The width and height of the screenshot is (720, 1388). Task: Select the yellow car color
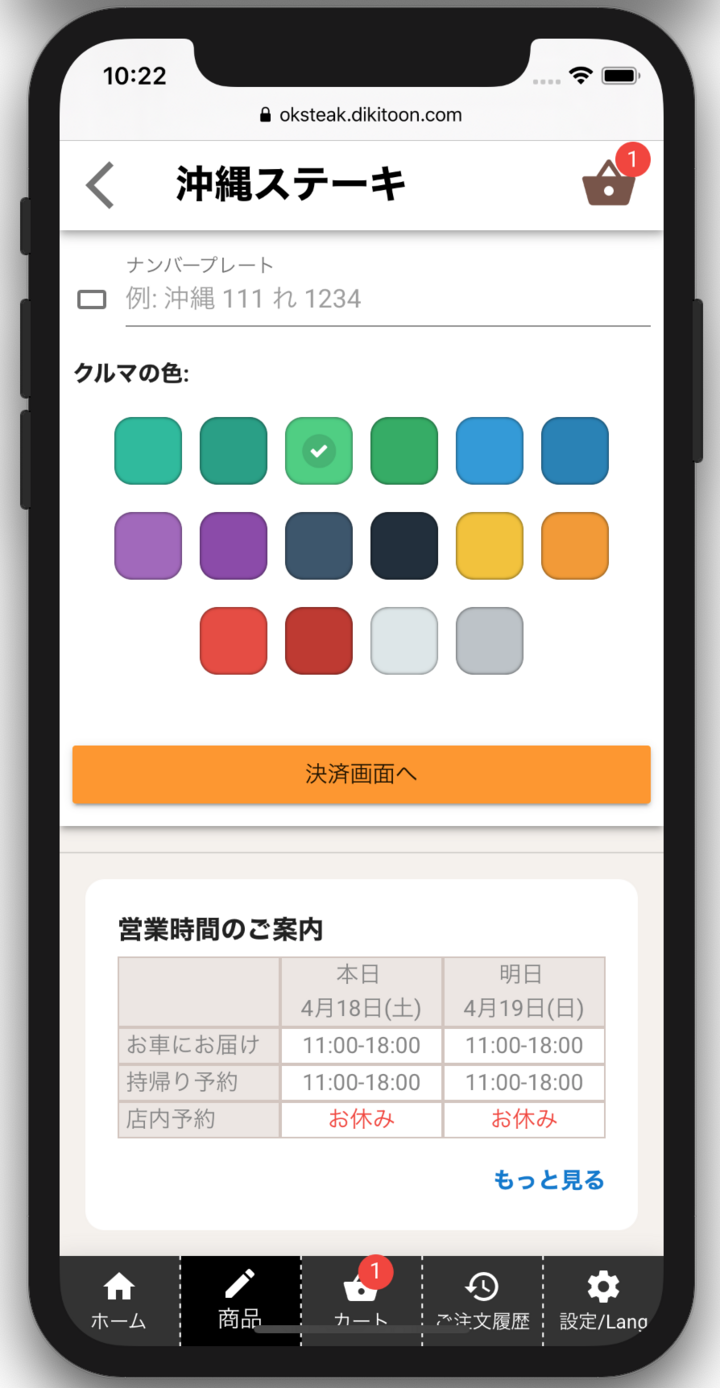click(490, 546)
